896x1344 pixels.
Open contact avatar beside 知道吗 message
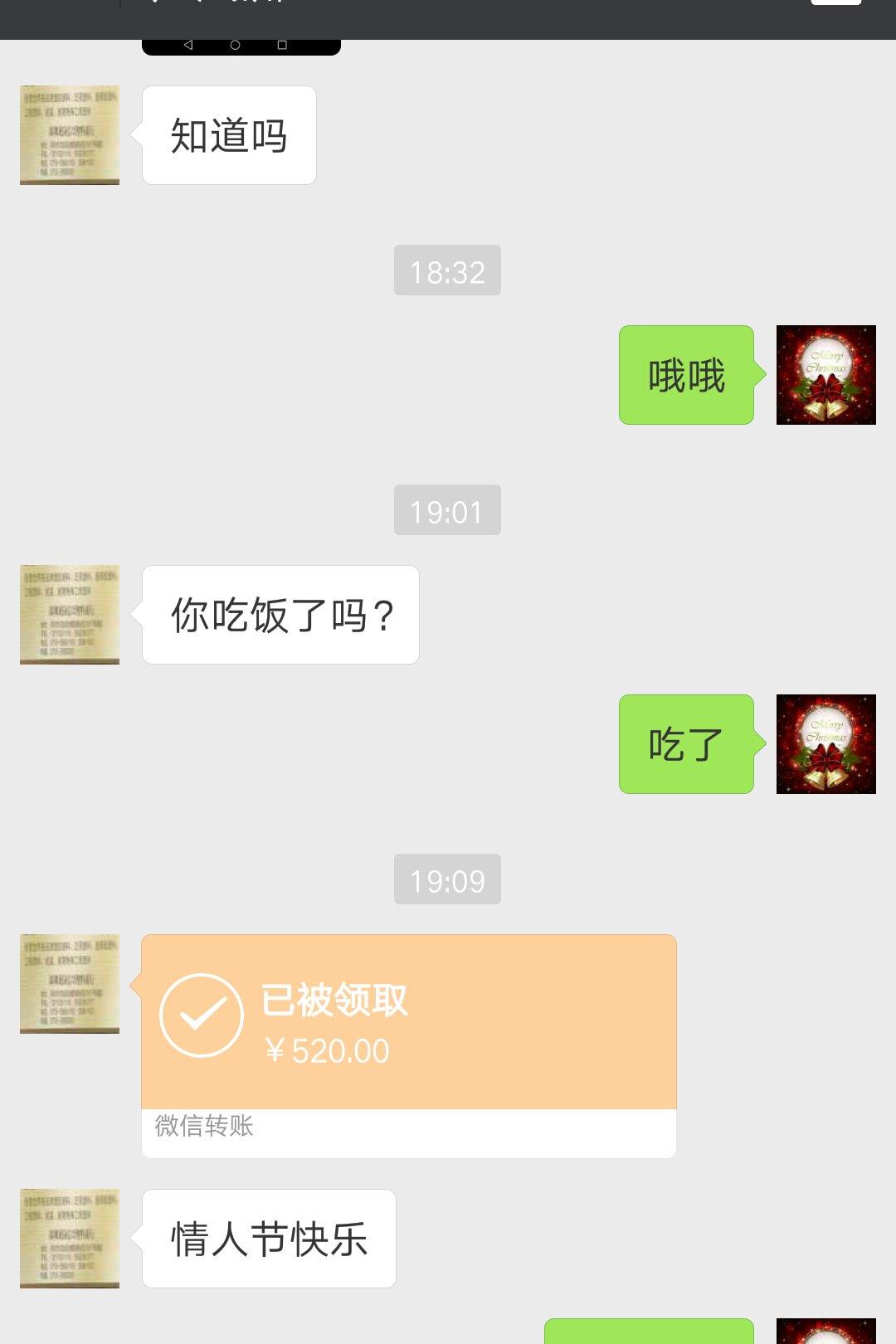coord(70,135)
